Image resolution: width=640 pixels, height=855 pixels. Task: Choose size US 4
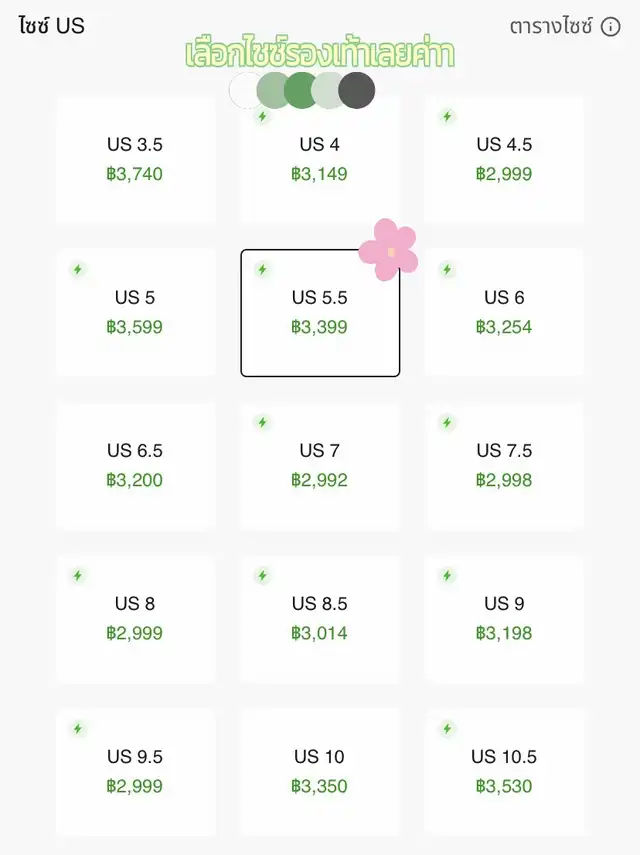click(x=320, y=160)
